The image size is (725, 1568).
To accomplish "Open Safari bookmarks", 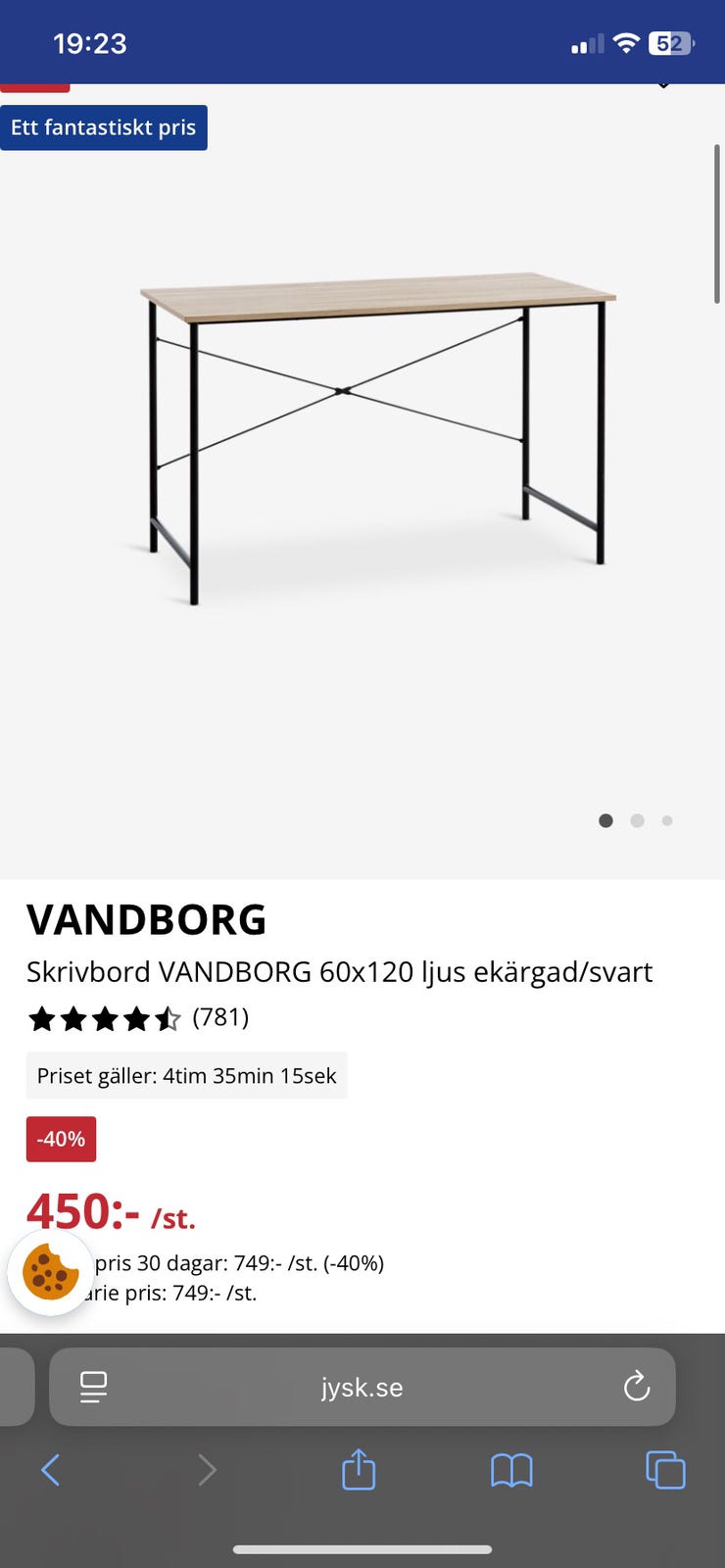I will (511, 1470).
